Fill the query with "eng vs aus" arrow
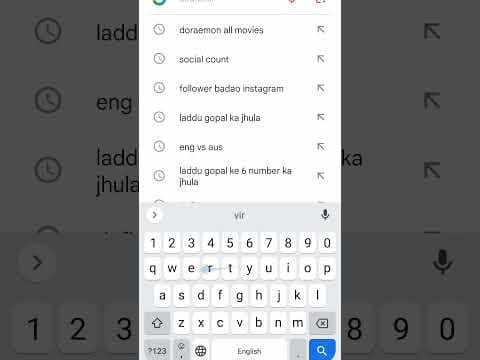 (321, 147)
